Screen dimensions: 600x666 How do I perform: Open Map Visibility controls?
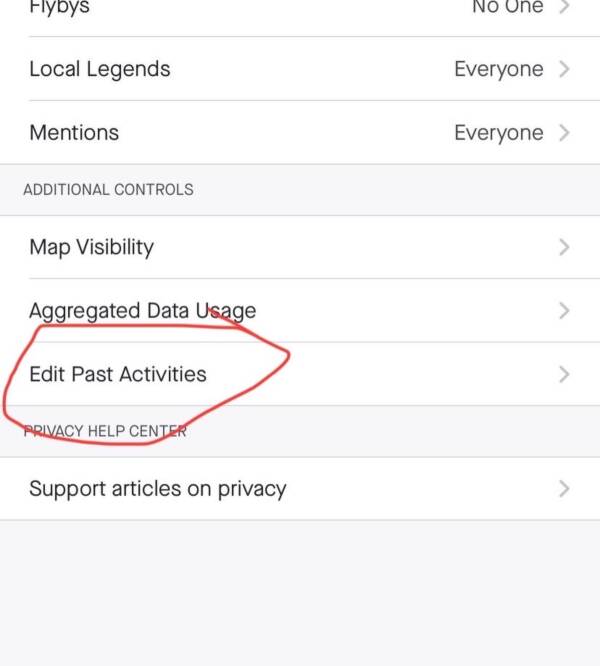pyautogui.click(x=300, y=247)
